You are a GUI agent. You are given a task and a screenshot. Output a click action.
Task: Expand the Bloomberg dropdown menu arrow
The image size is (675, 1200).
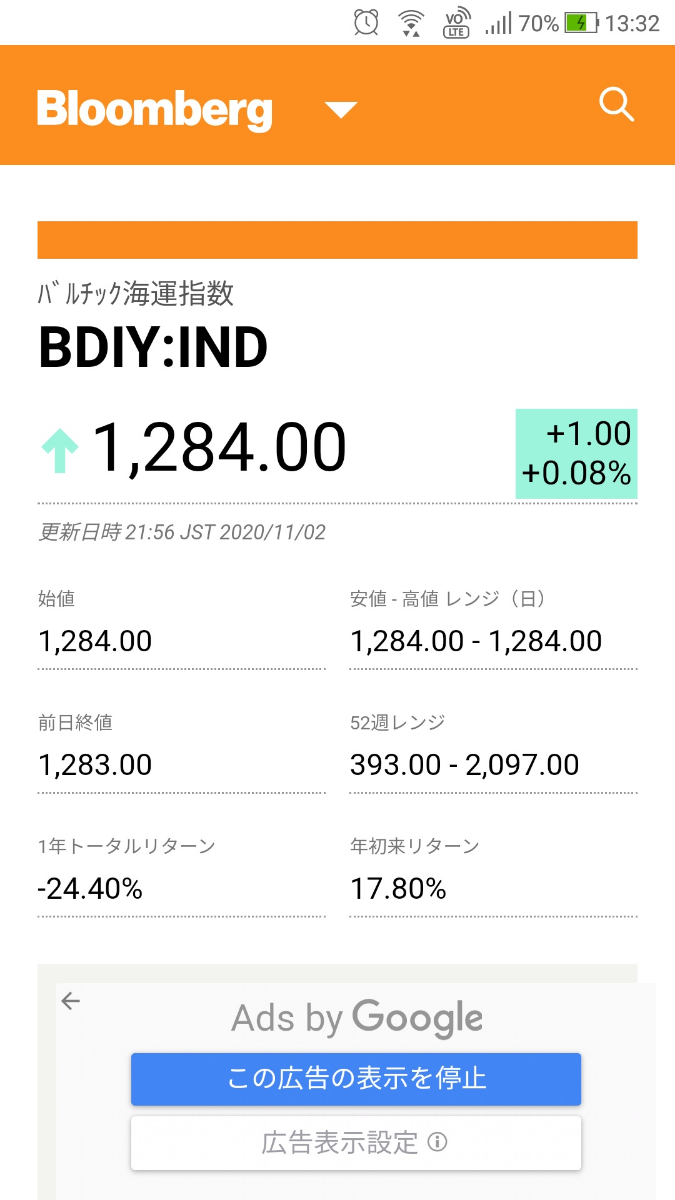coord(341,109)
